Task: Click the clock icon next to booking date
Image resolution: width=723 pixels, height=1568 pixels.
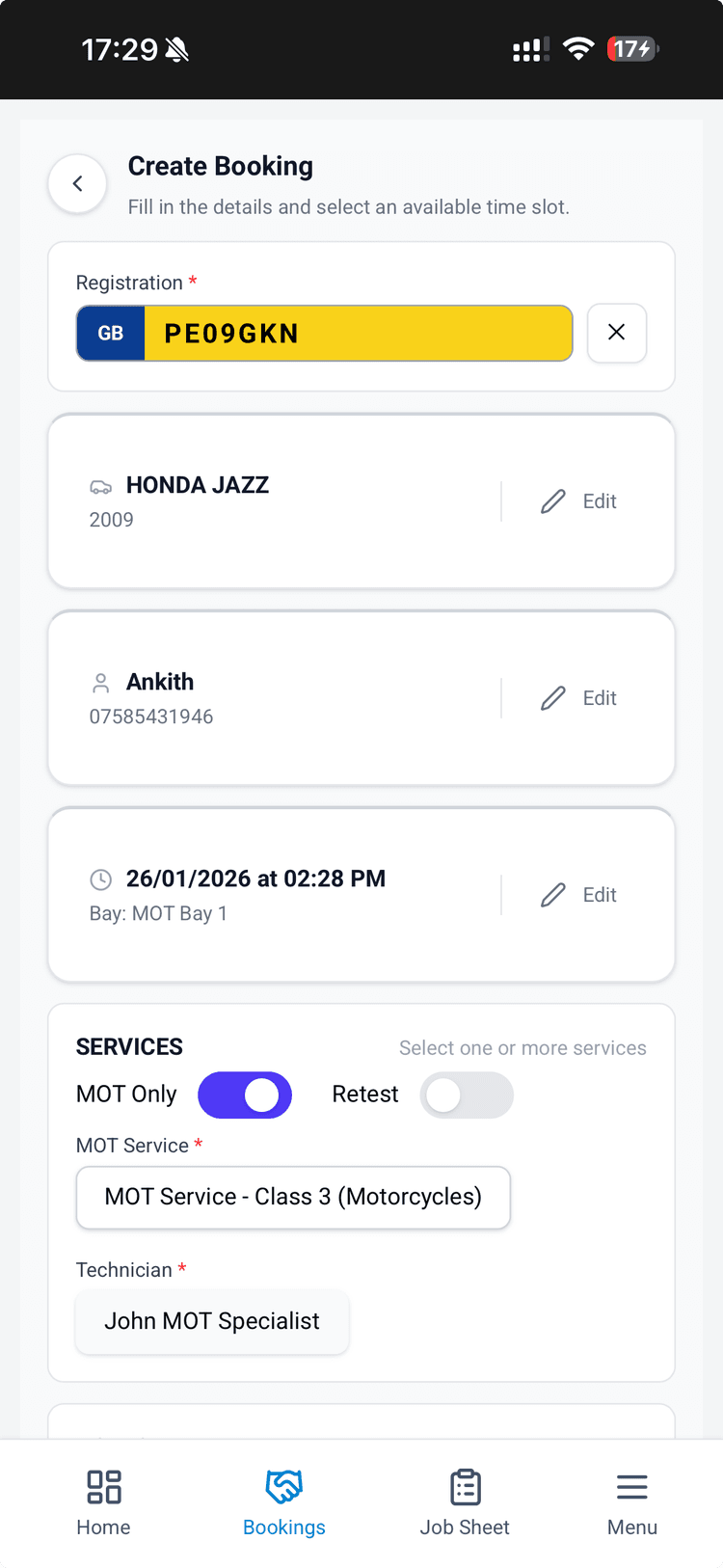Action: tap(100, 879)
